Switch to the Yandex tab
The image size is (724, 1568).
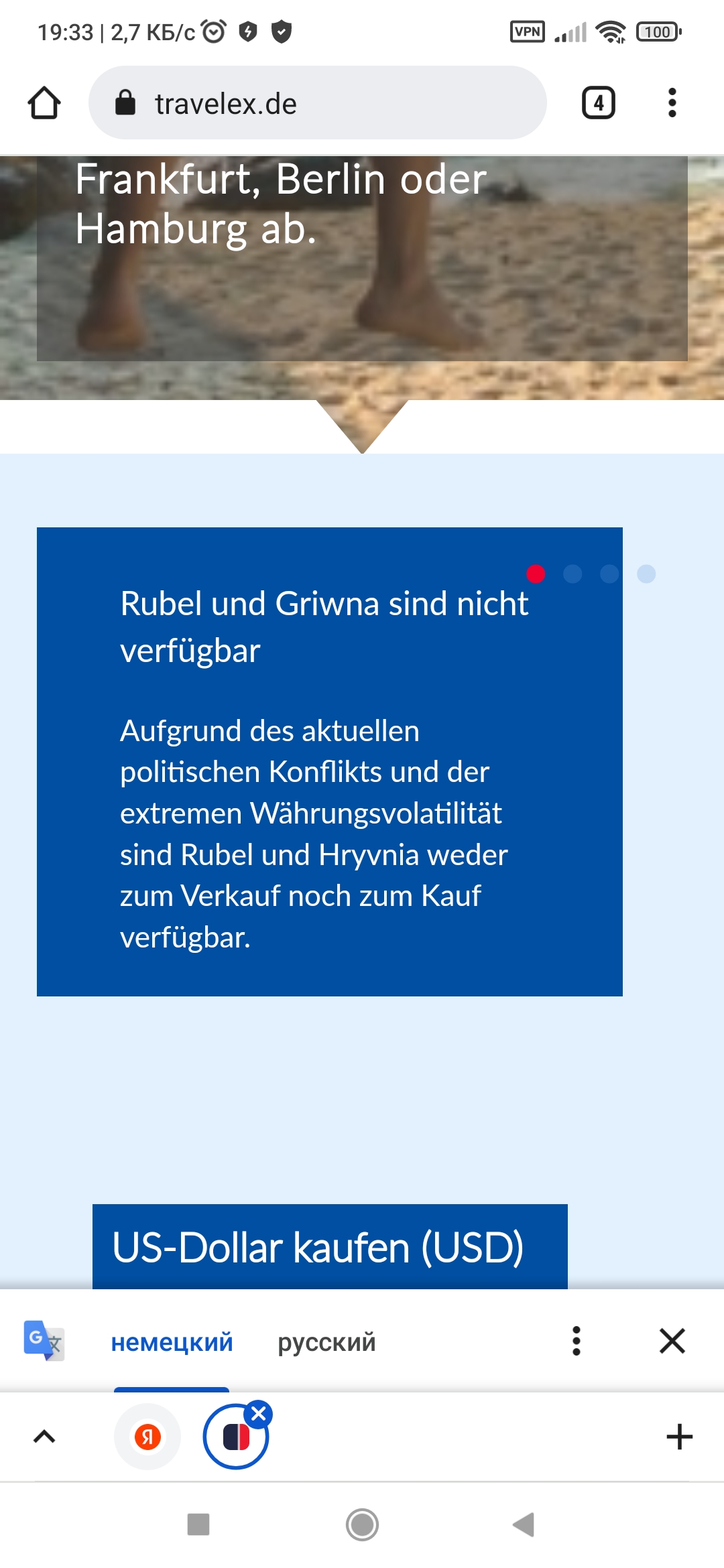(147, 1437)
